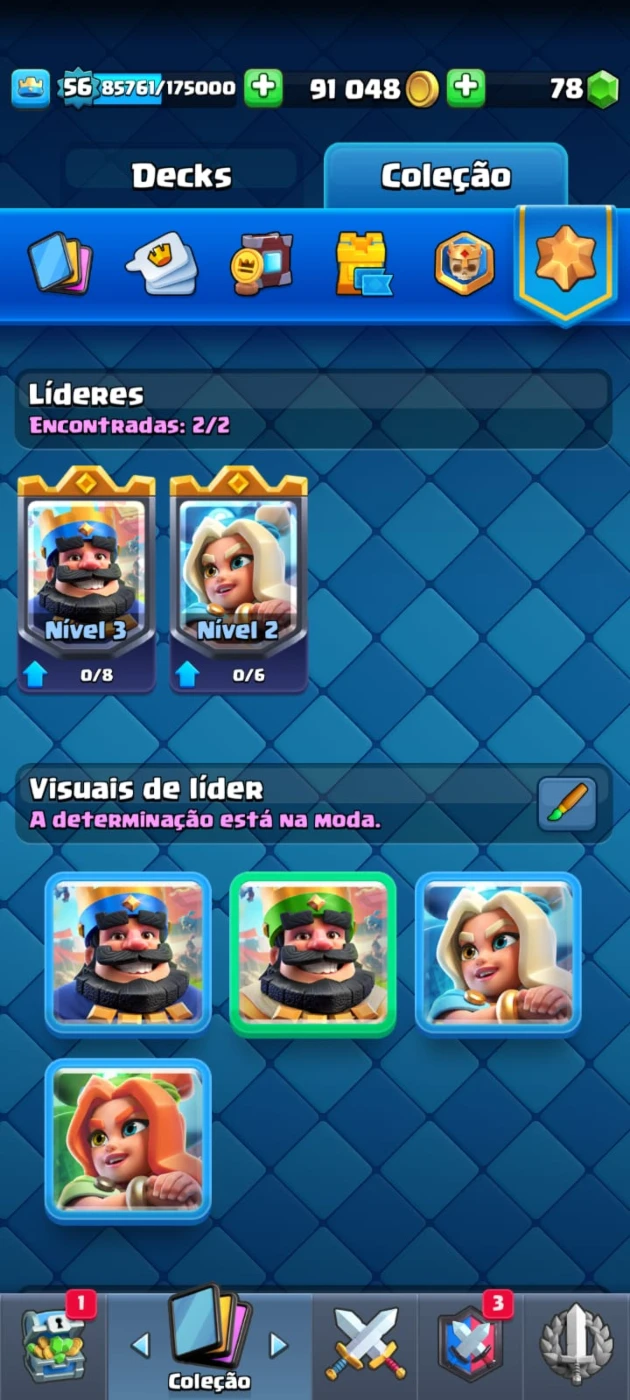This screenshot has height=1400, width=630.
Task: Open the emotes speech-bubble tab
Action: pos(160,263)
